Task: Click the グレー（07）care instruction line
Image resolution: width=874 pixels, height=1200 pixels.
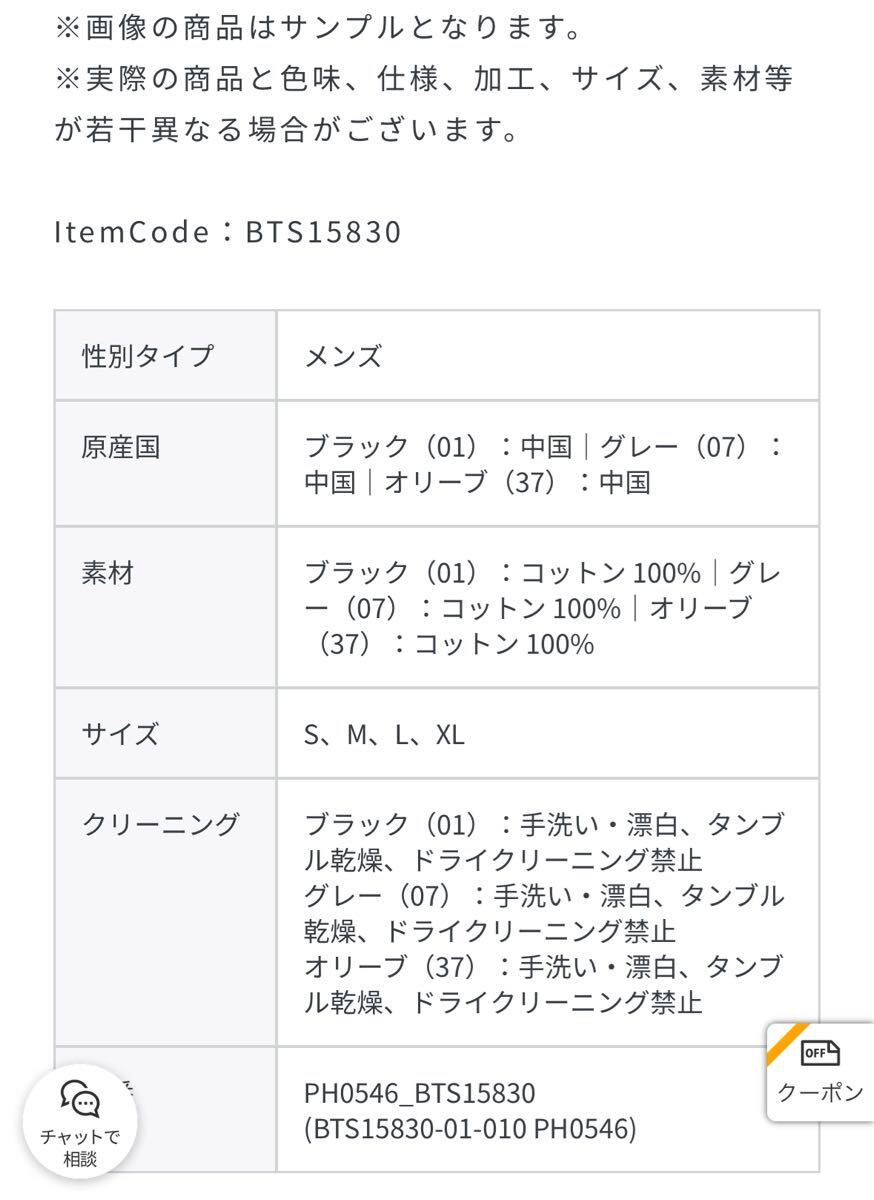Action: pyautogui.click(x=547, y=897)
